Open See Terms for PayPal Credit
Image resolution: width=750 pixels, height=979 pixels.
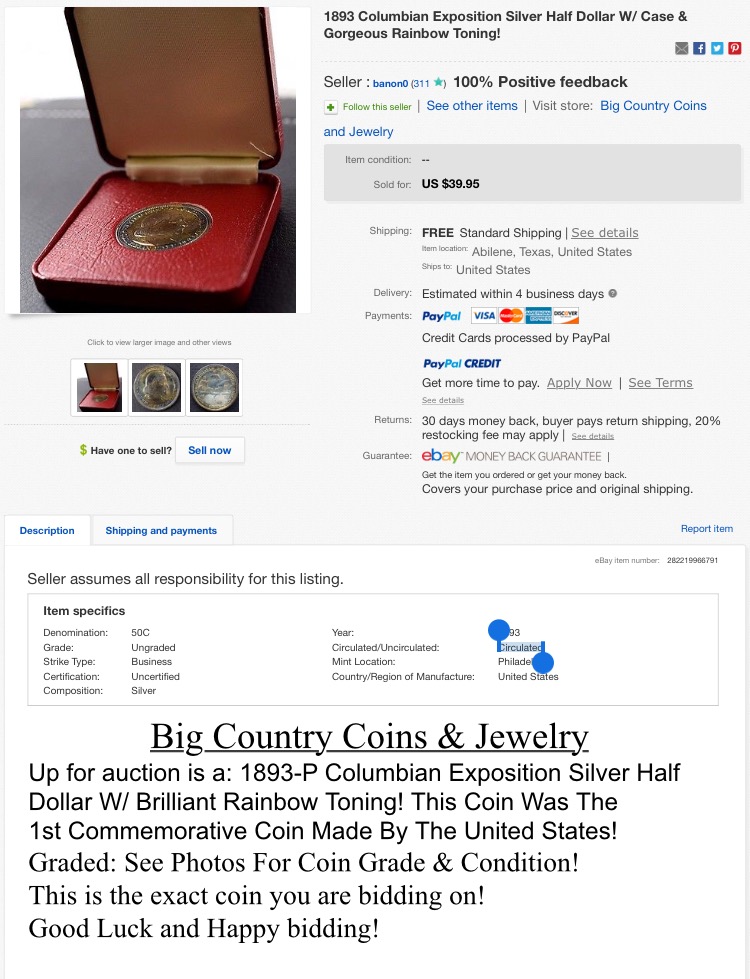pyautogui.click(x=660, y=383)
